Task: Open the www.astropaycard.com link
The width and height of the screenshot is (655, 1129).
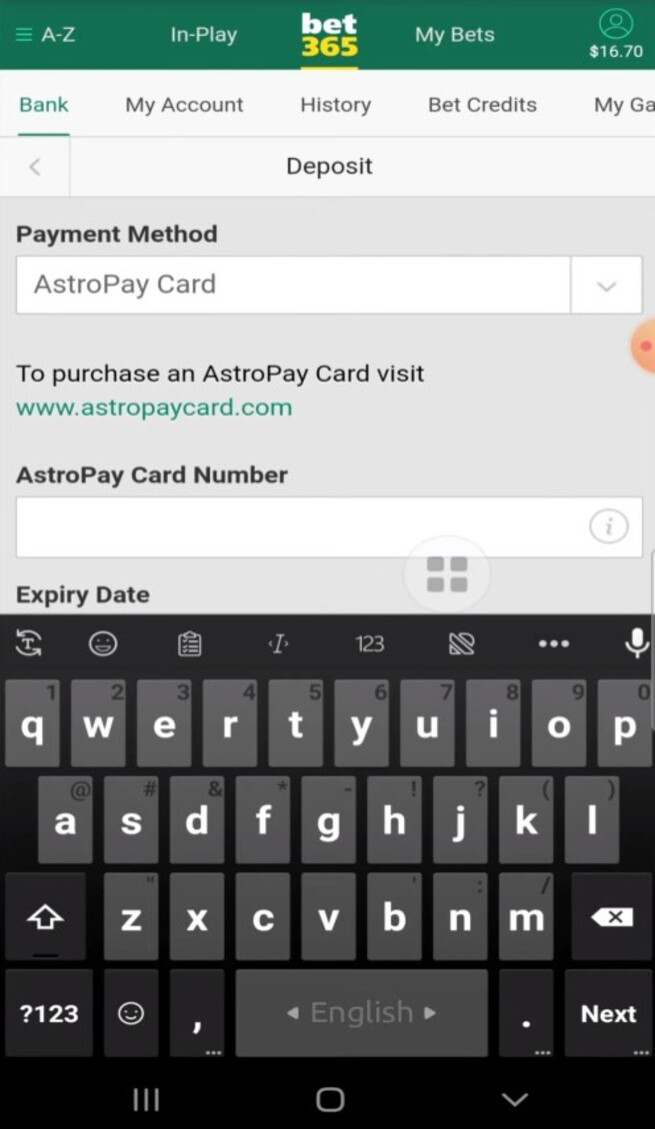Action: tap(154, 408)
